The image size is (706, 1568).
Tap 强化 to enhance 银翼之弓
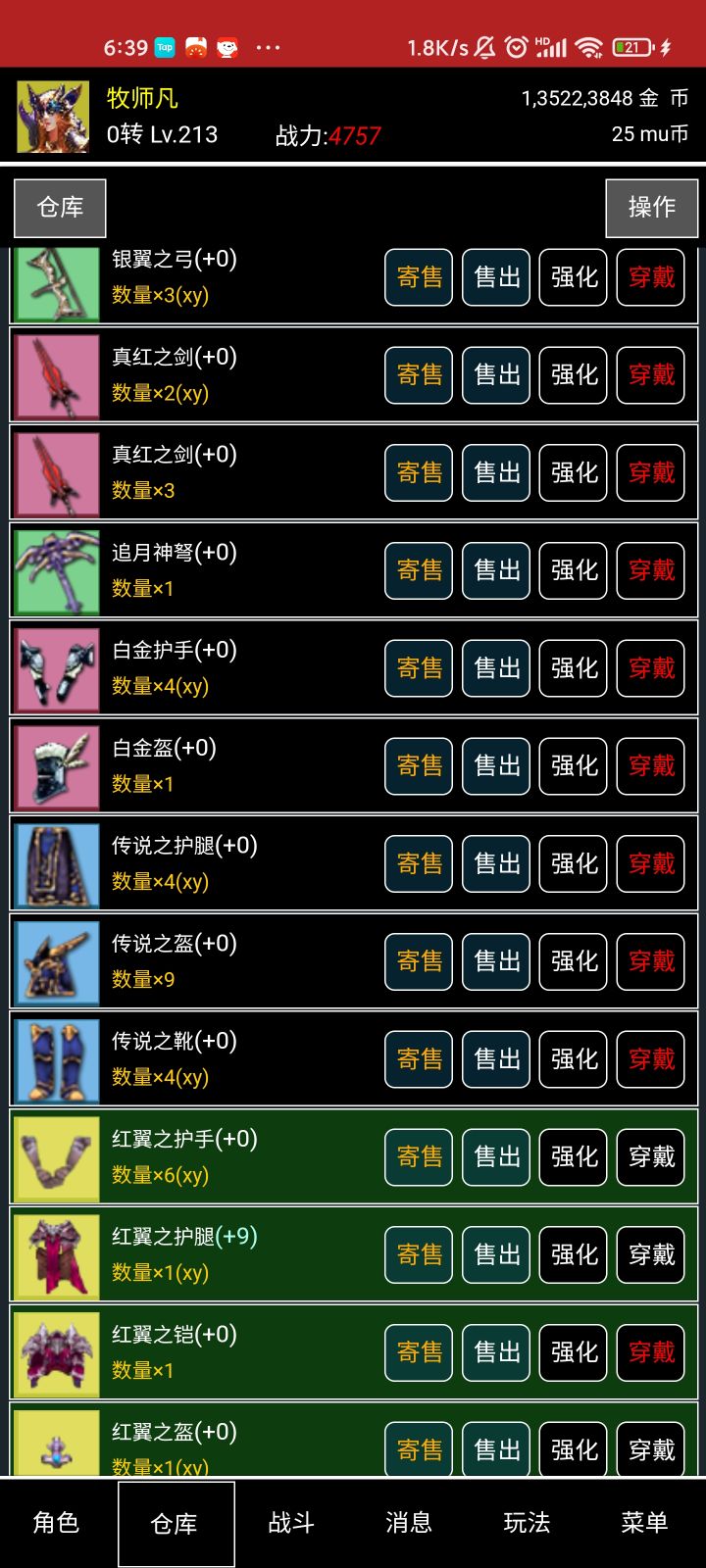tap(573, 278)
